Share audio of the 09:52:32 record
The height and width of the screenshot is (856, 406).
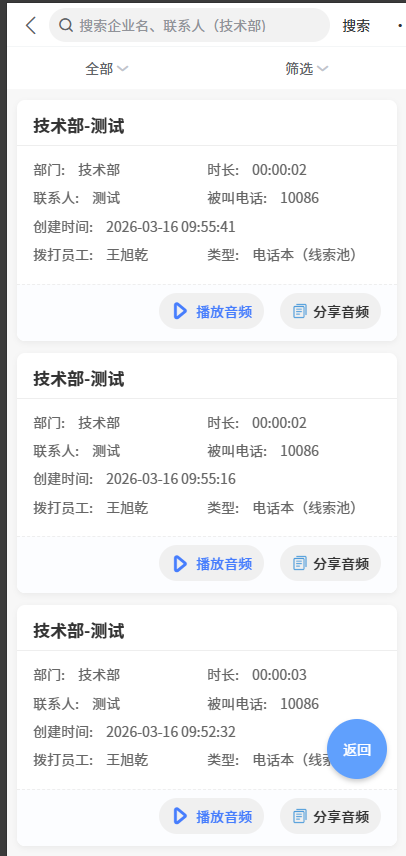(330, 816)
